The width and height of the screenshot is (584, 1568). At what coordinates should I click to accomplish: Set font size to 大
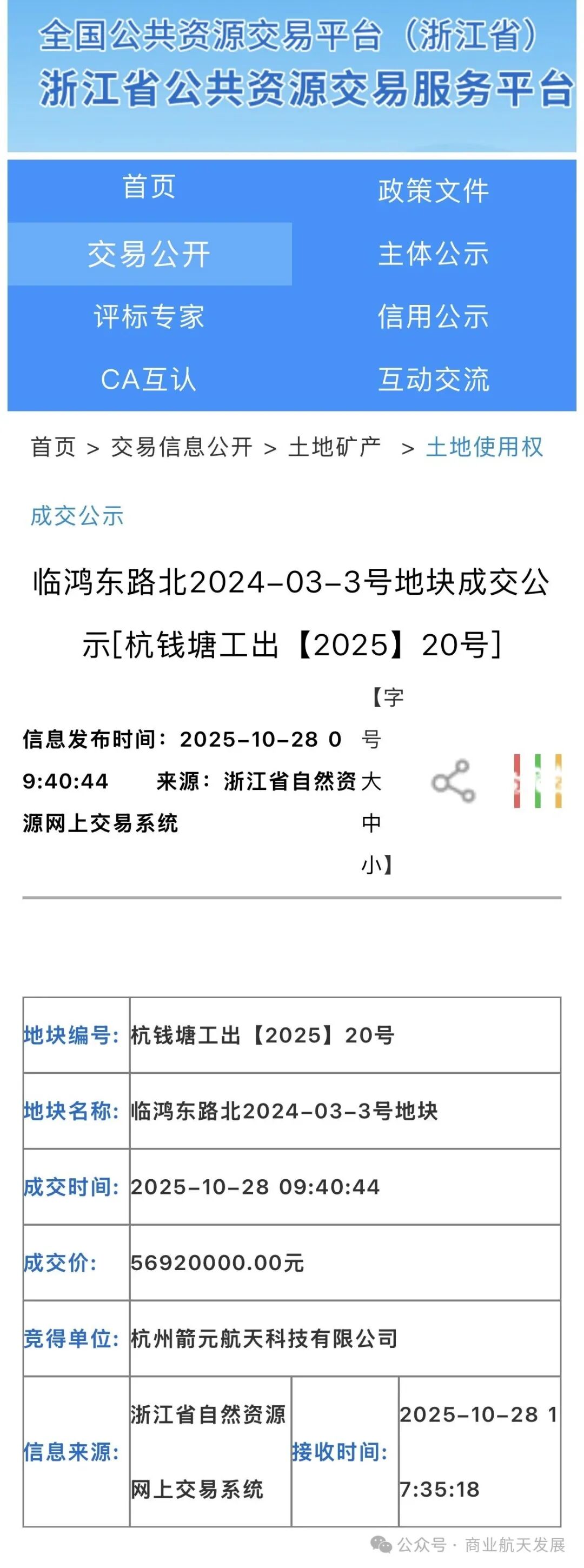(x=371, y=781)
